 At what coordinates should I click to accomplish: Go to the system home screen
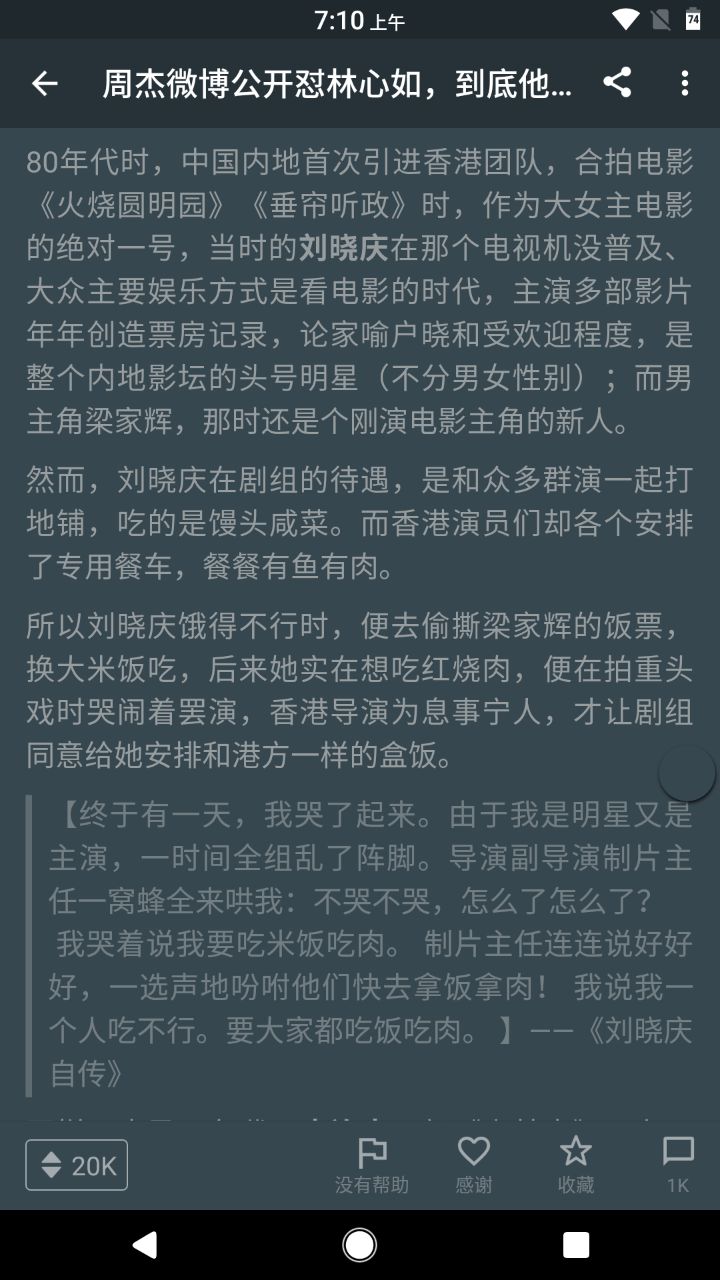360,1244
